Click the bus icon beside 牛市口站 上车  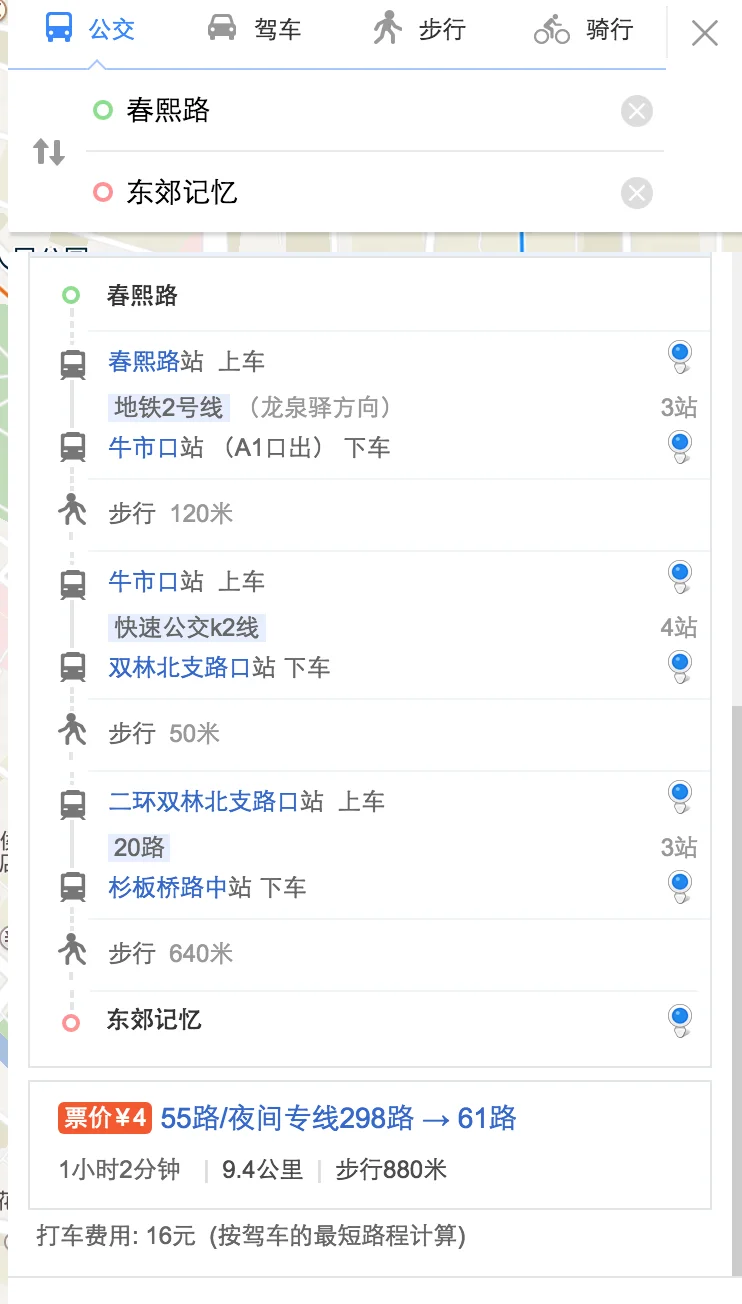click(x=71, y=583)
